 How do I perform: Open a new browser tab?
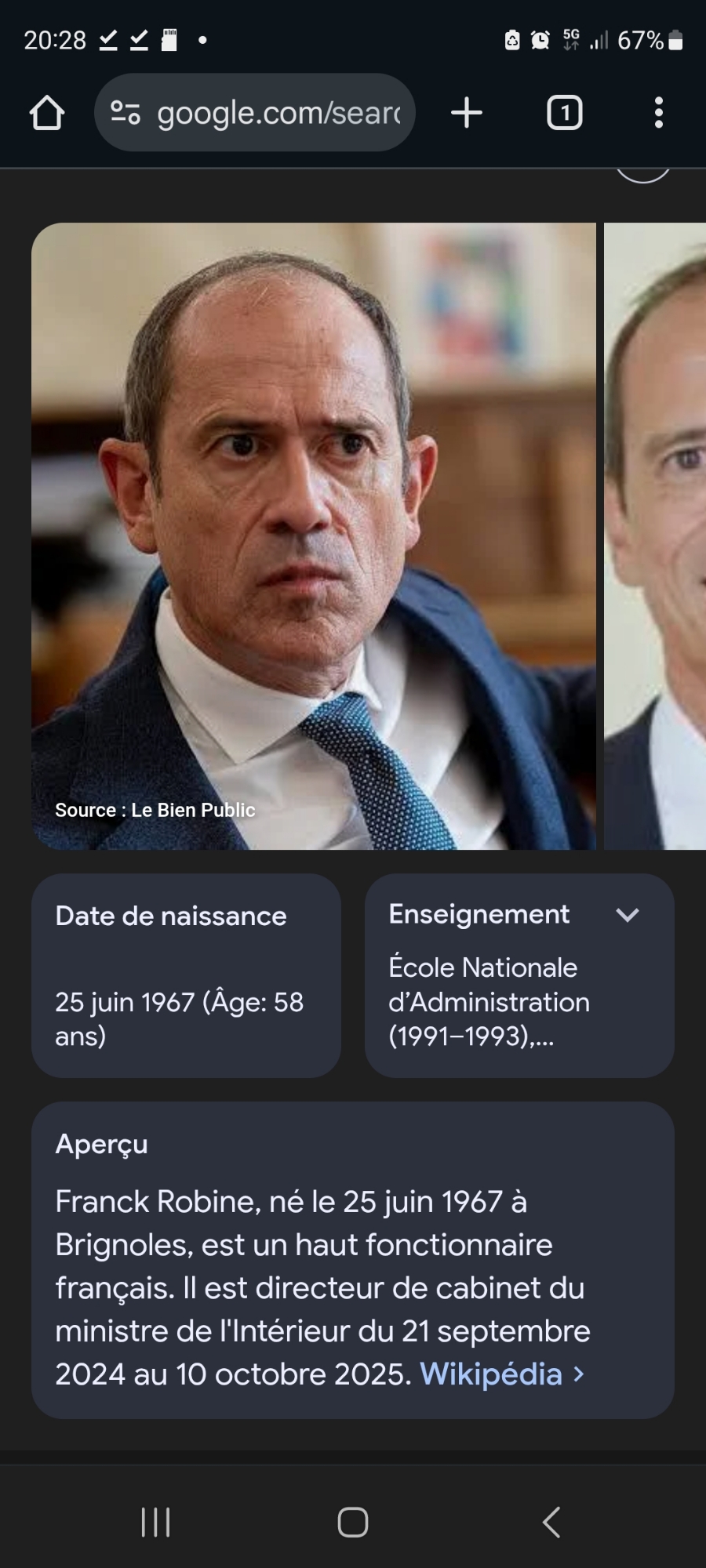pos(467,113)
